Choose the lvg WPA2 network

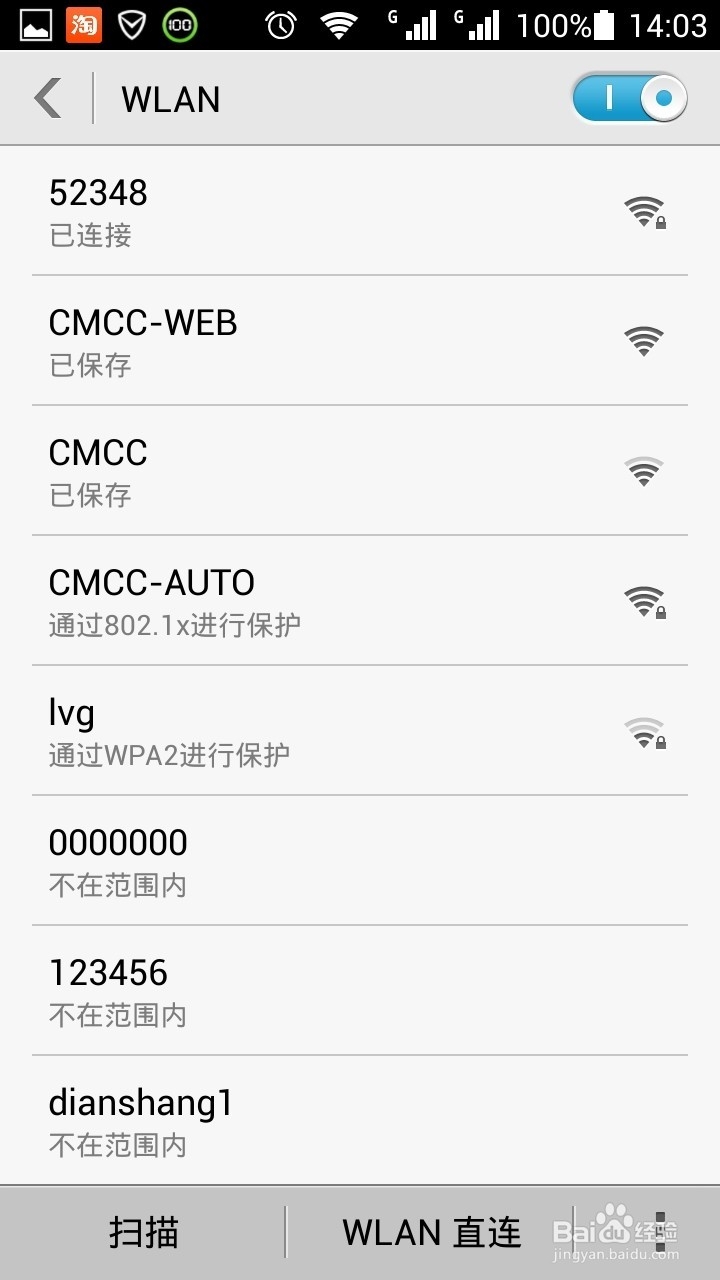[x=360, y=731]
